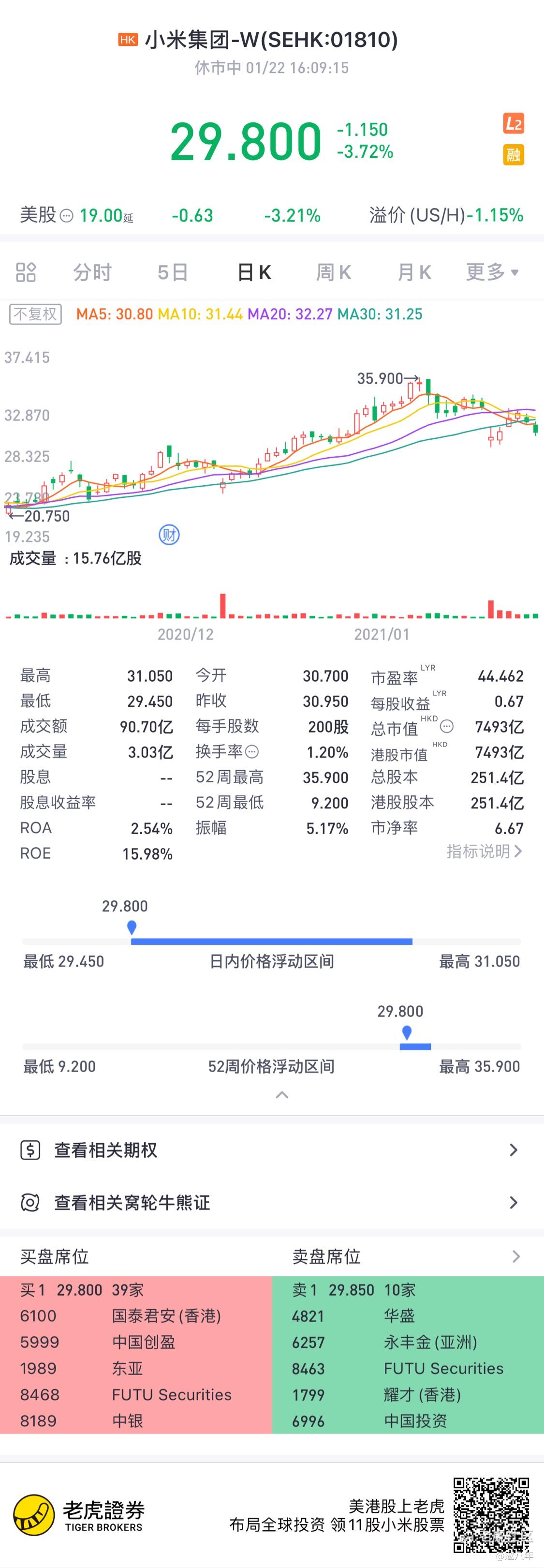Tap the L2 quote level badge

pos(513,124)
